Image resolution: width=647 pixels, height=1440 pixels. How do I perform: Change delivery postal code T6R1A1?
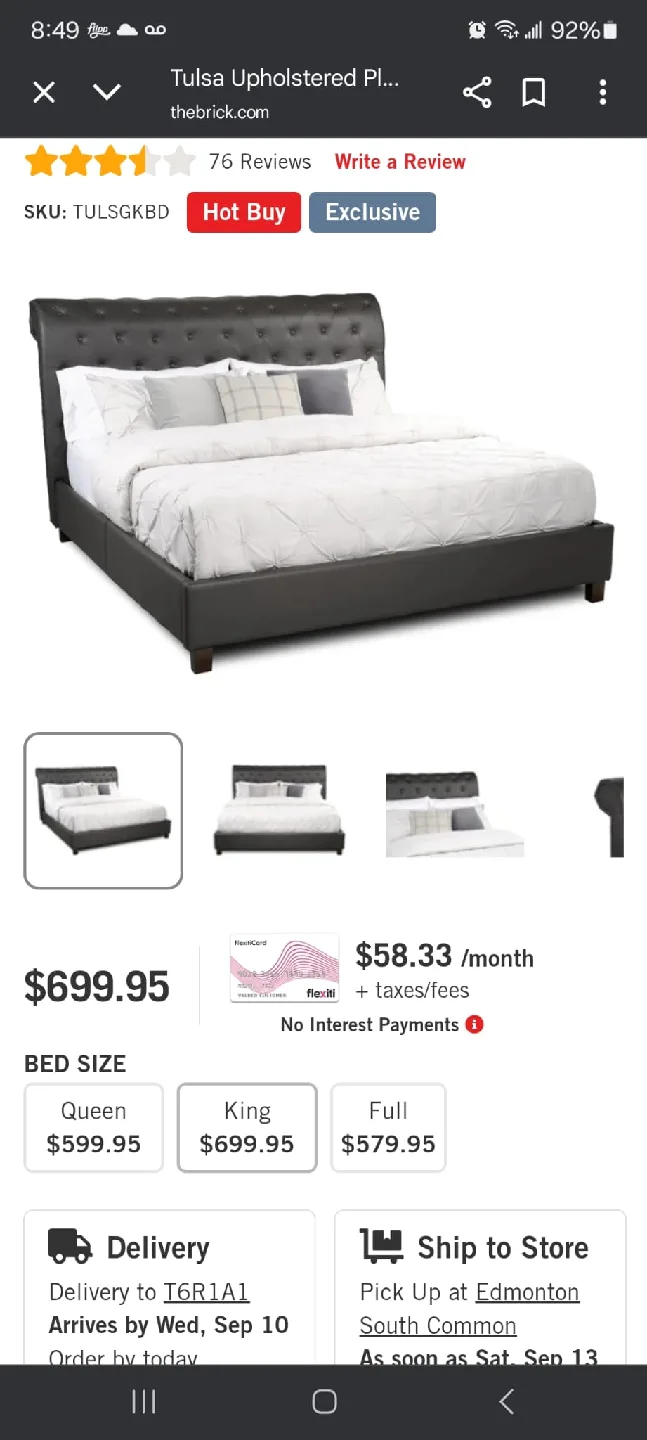pyautogui.click(x=206, y=1292)
